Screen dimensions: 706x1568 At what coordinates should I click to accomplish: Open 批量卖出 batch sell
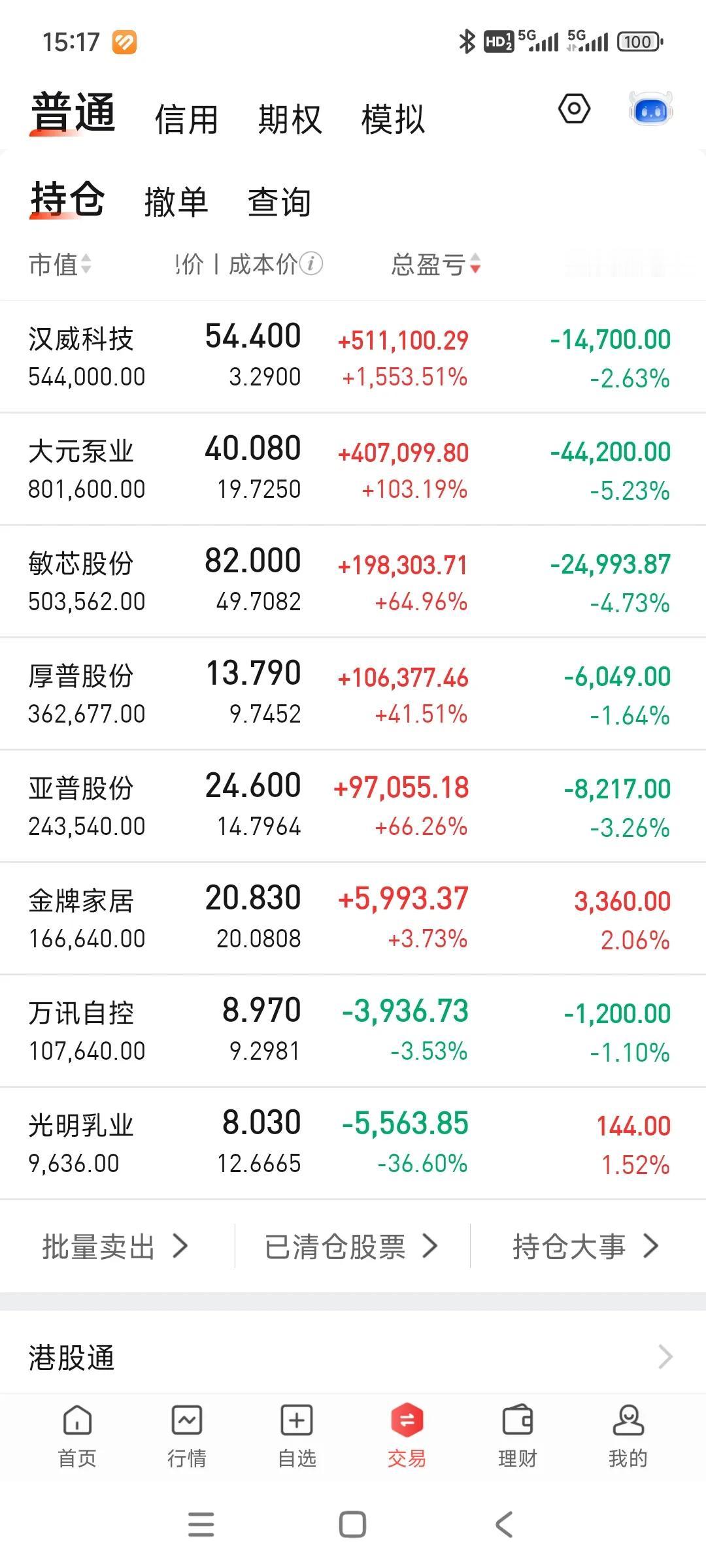(112, 1245)
